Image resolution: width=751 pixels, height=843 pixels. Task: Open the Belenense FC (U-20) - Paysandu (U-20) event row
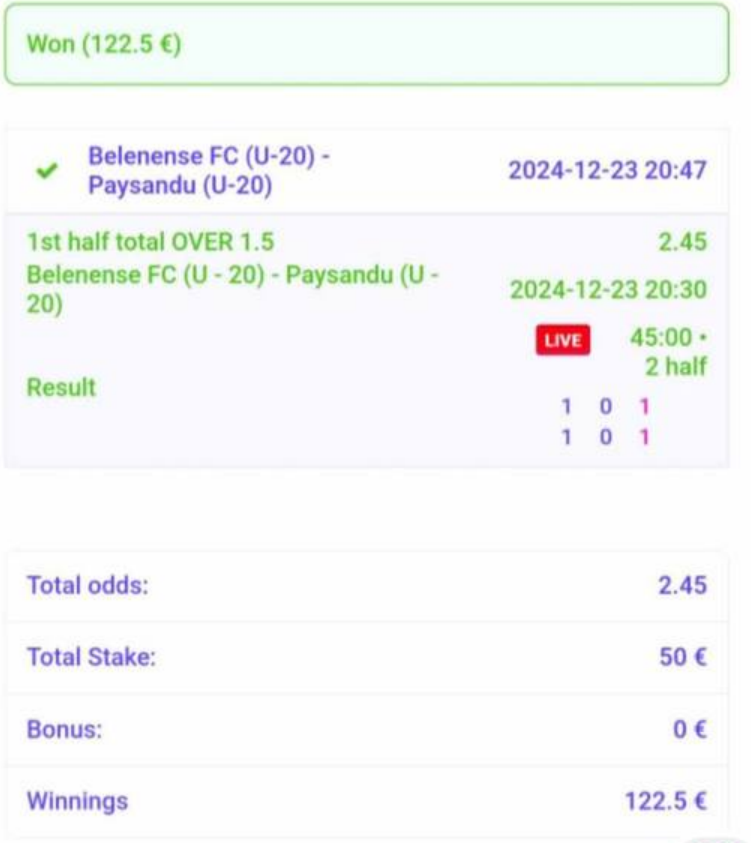[x=210, y=171]
